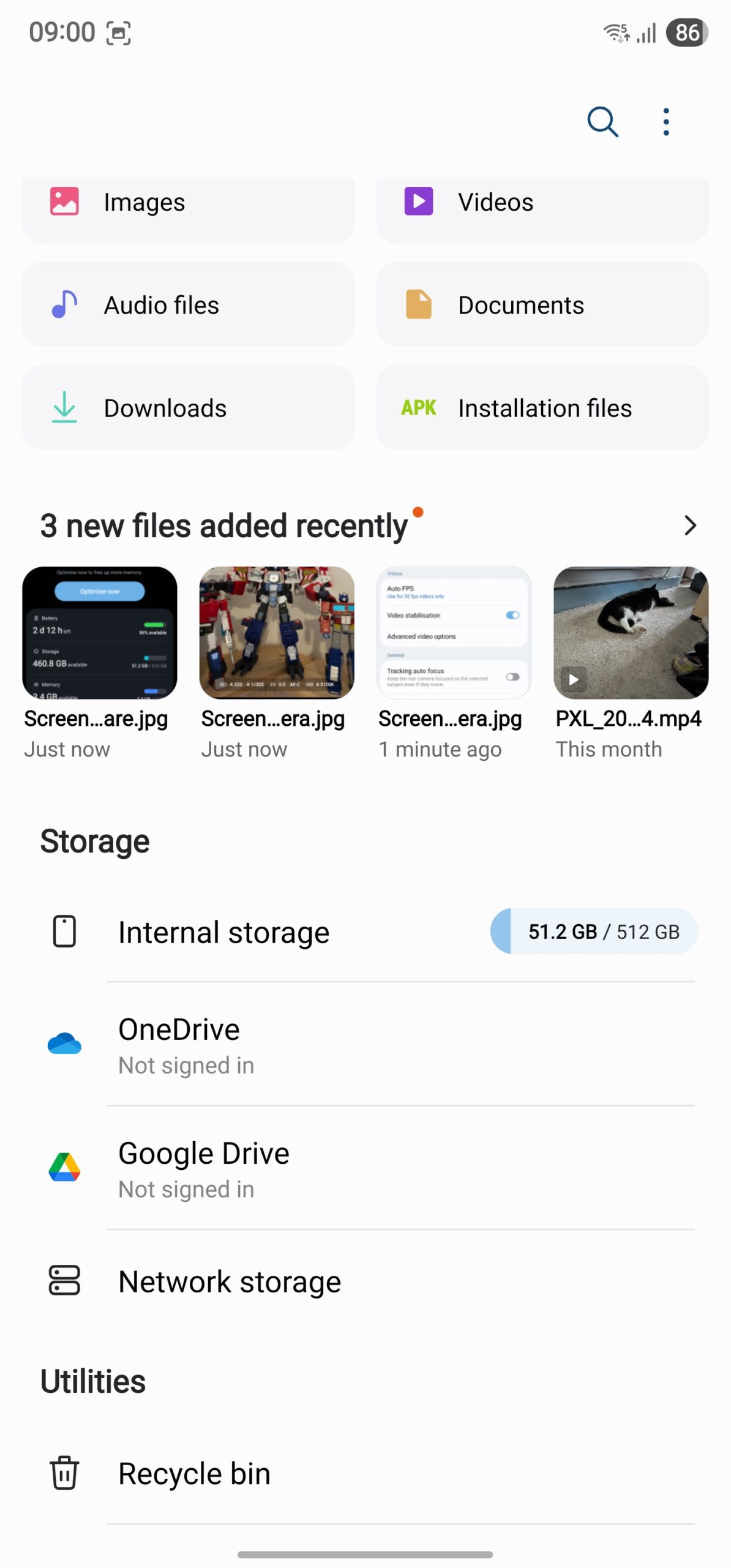
Task: Tap the Network storage server icon
Action: pos(64,1281)
